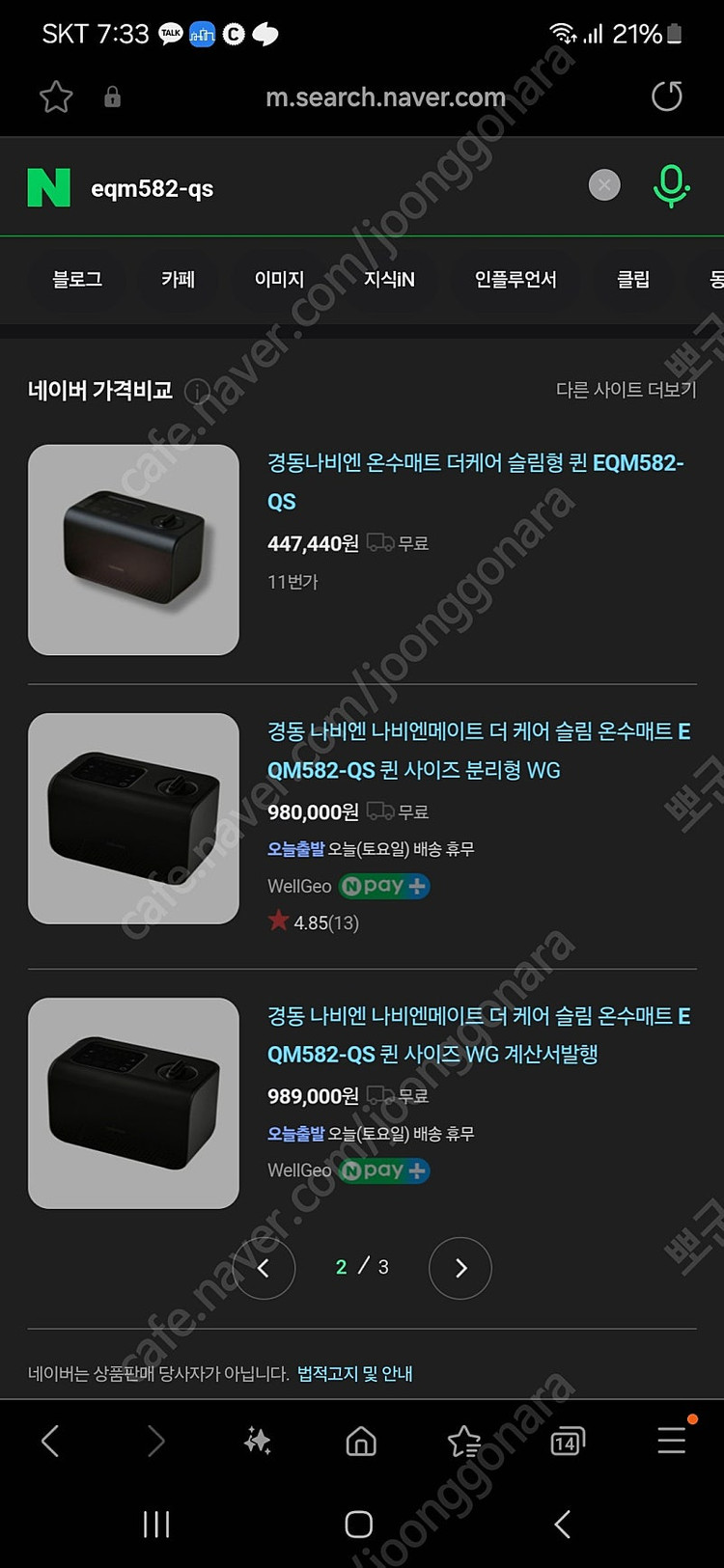Tap the Npay badge on the 980,000원 listing
Screen dimensions: 724x1568
383,886
